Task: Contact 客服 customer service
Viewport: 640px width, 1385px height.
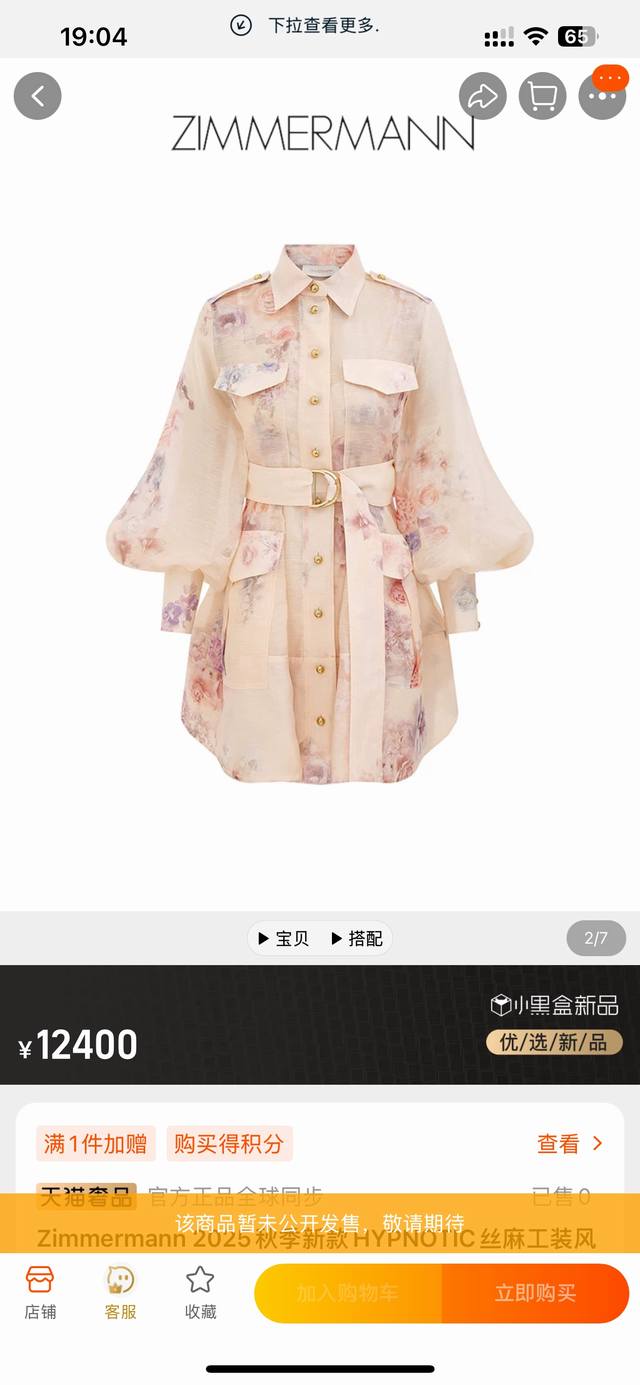Action: [x=120, y=1292]
